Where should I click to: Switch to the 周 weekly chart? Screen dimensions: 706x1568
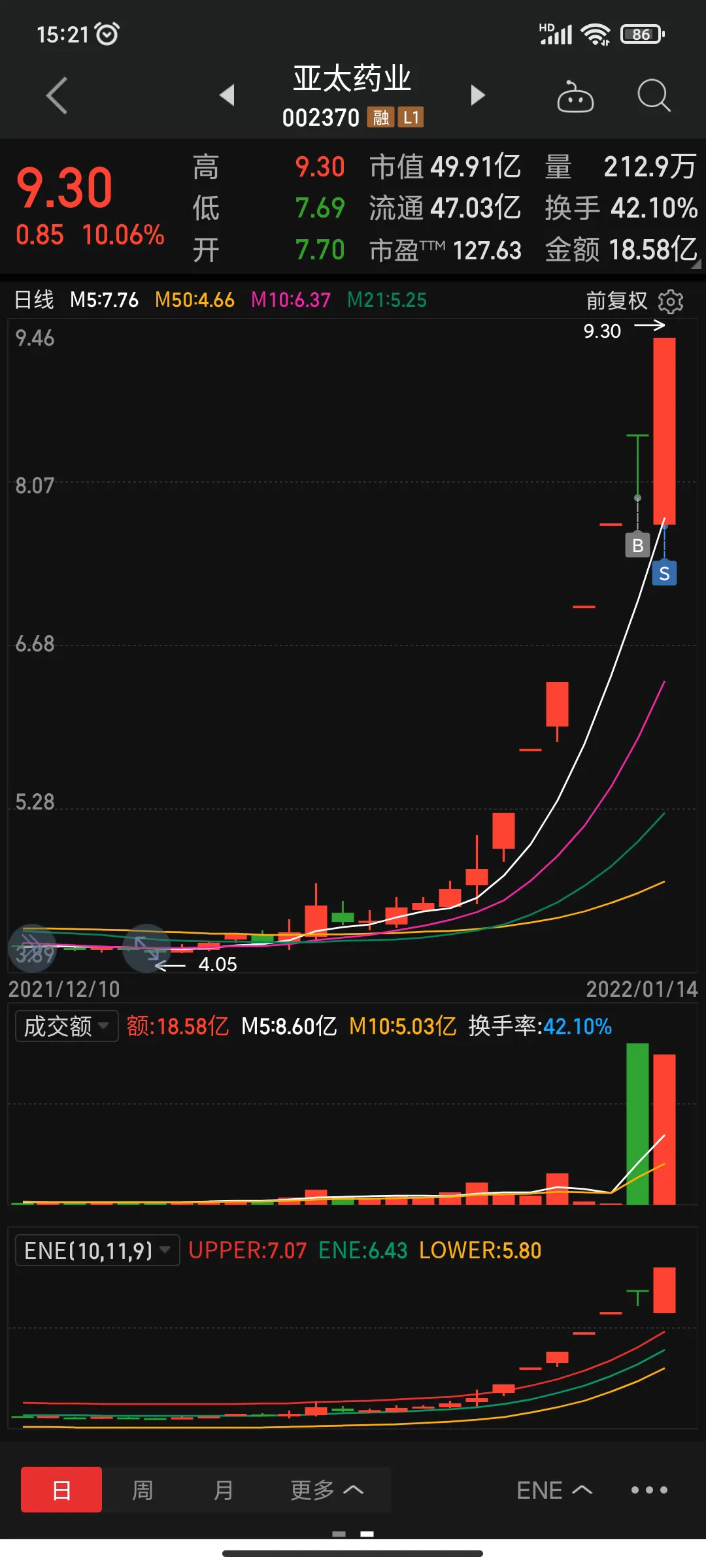143,1490
